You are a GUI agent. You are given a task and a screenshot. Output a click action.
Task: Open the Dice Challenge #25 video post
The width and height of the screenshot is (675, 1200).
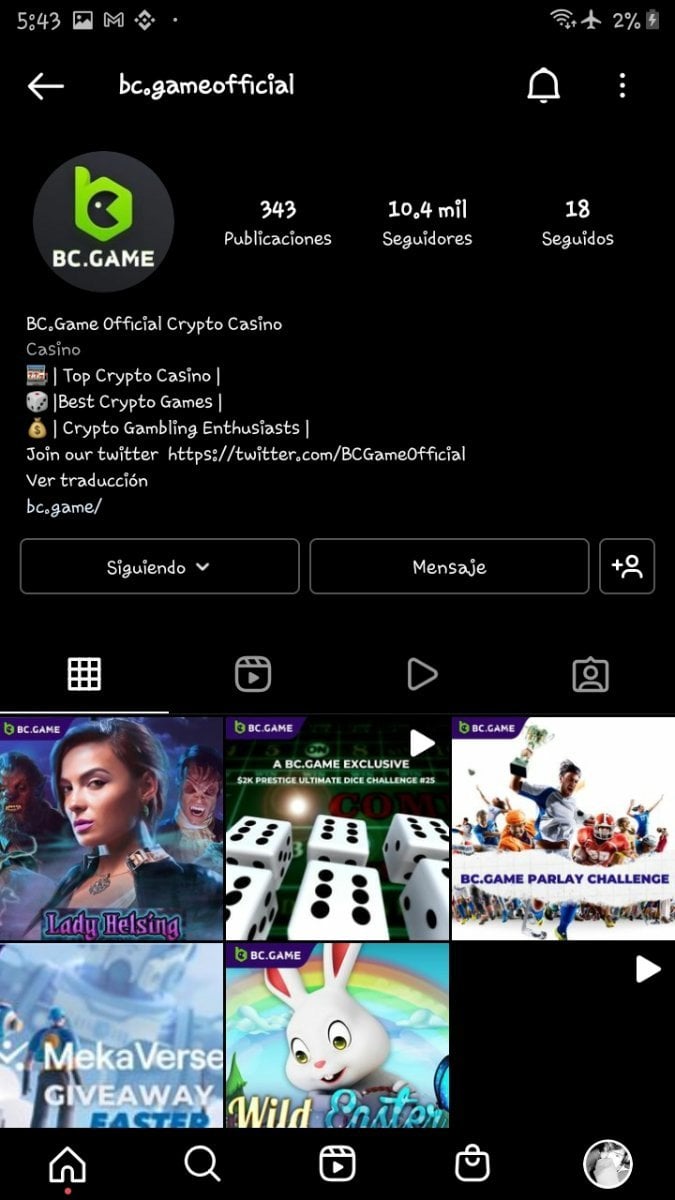click(x=337, y=828)
